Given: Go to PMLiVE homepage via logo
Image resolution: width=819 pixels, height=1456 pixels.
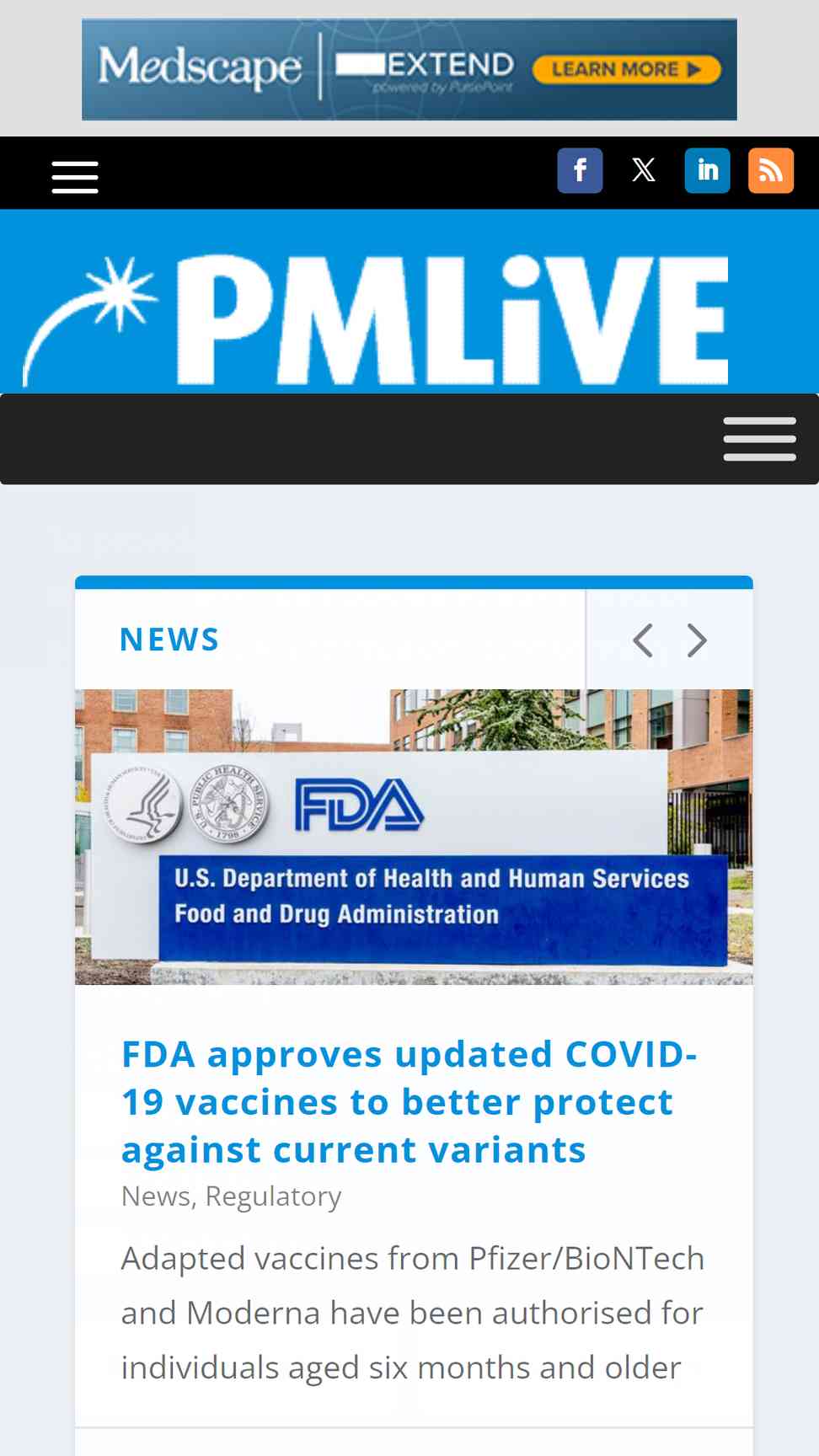Looking at the screenshot, I should tap(376, 318).
